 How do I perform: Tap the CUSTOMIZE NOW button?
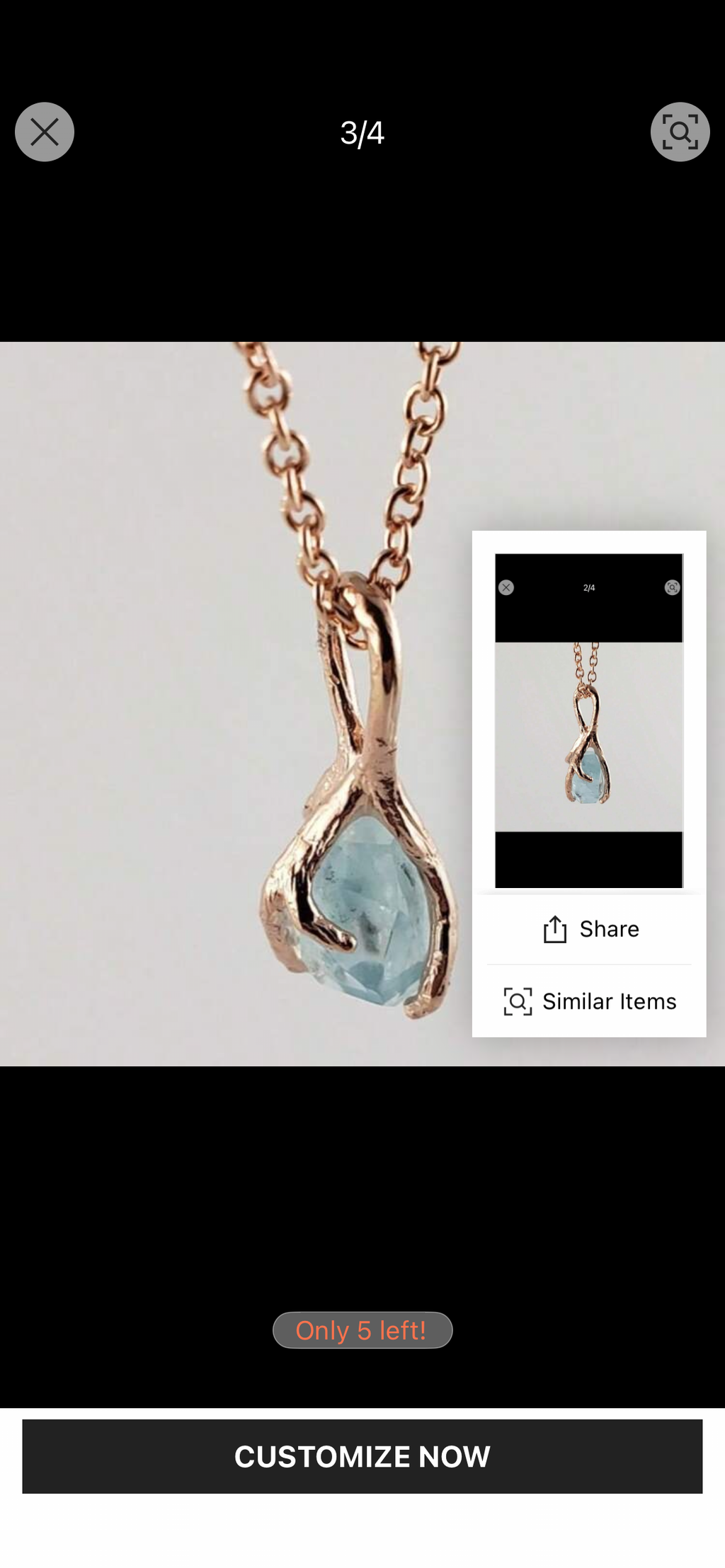tap(362, 1456)
